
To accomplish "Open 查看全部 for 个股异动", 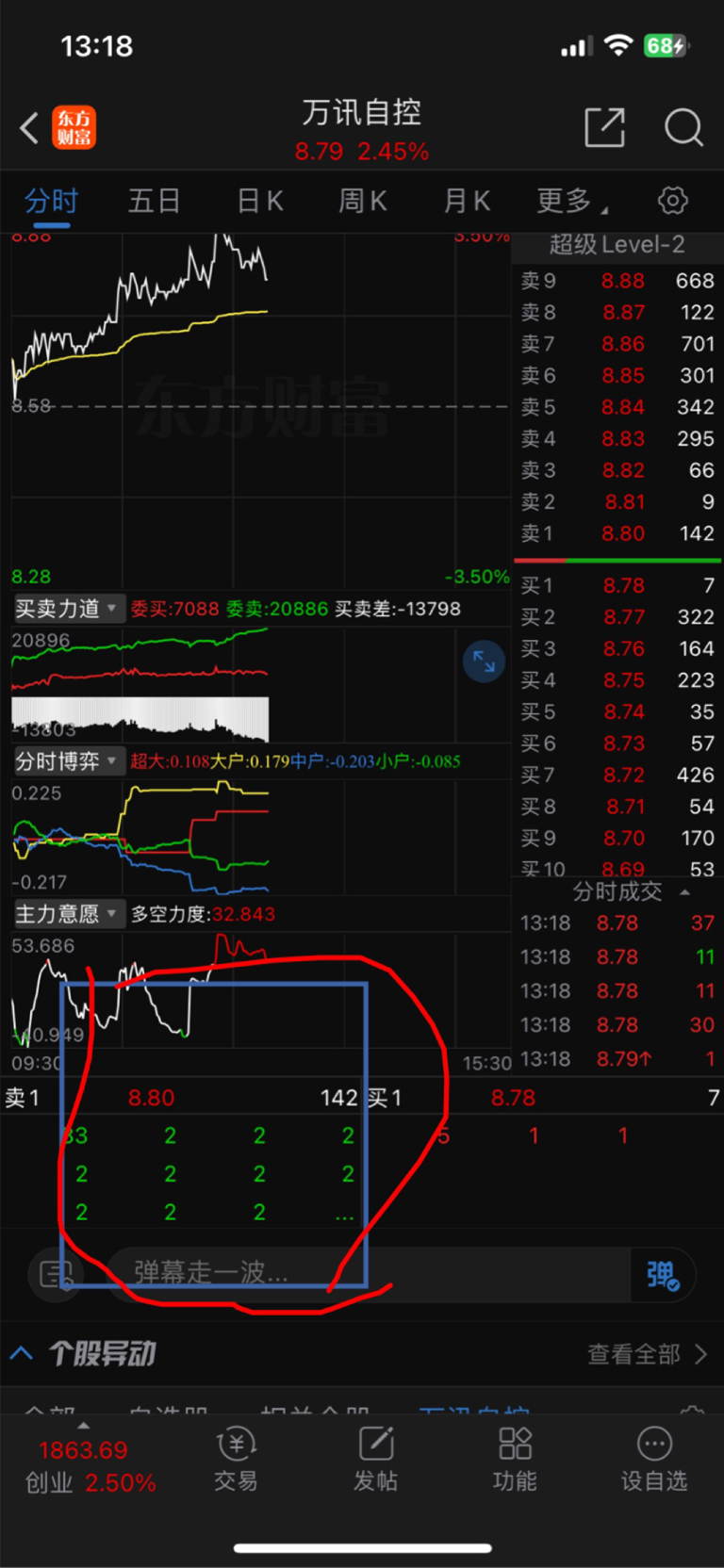I will point(647,1354).
